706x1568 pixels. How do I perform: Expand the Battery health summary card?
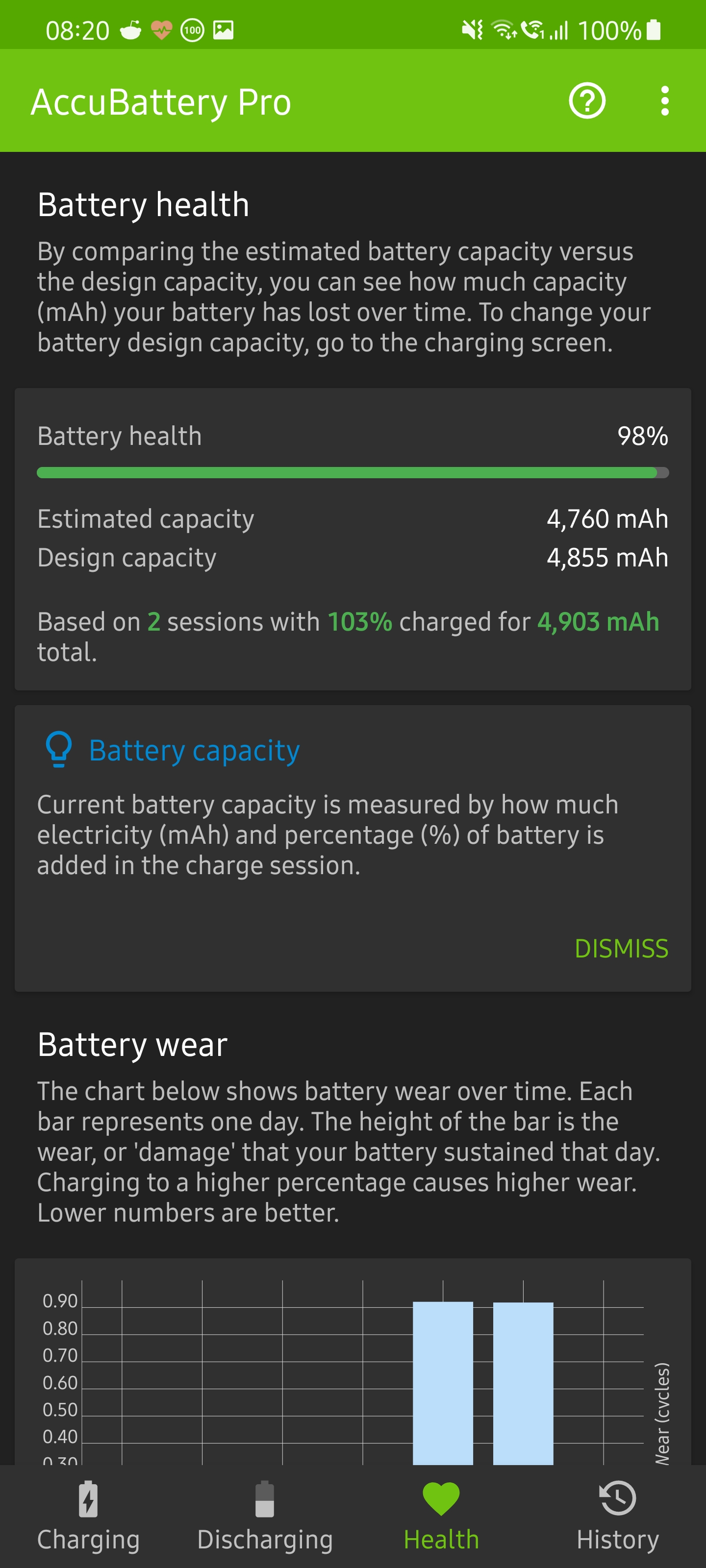tap(353, 542)
